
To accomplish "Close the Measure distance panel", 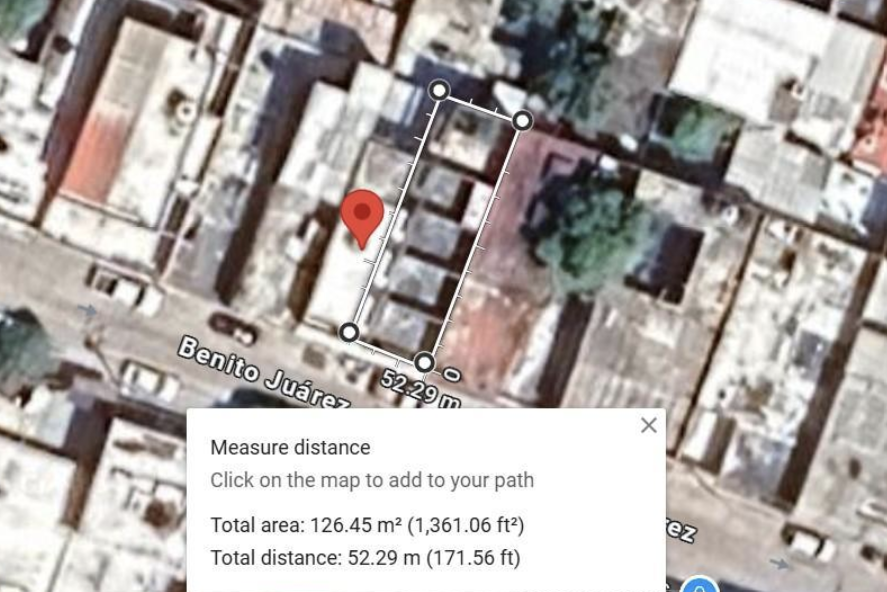I will (649, 425).
